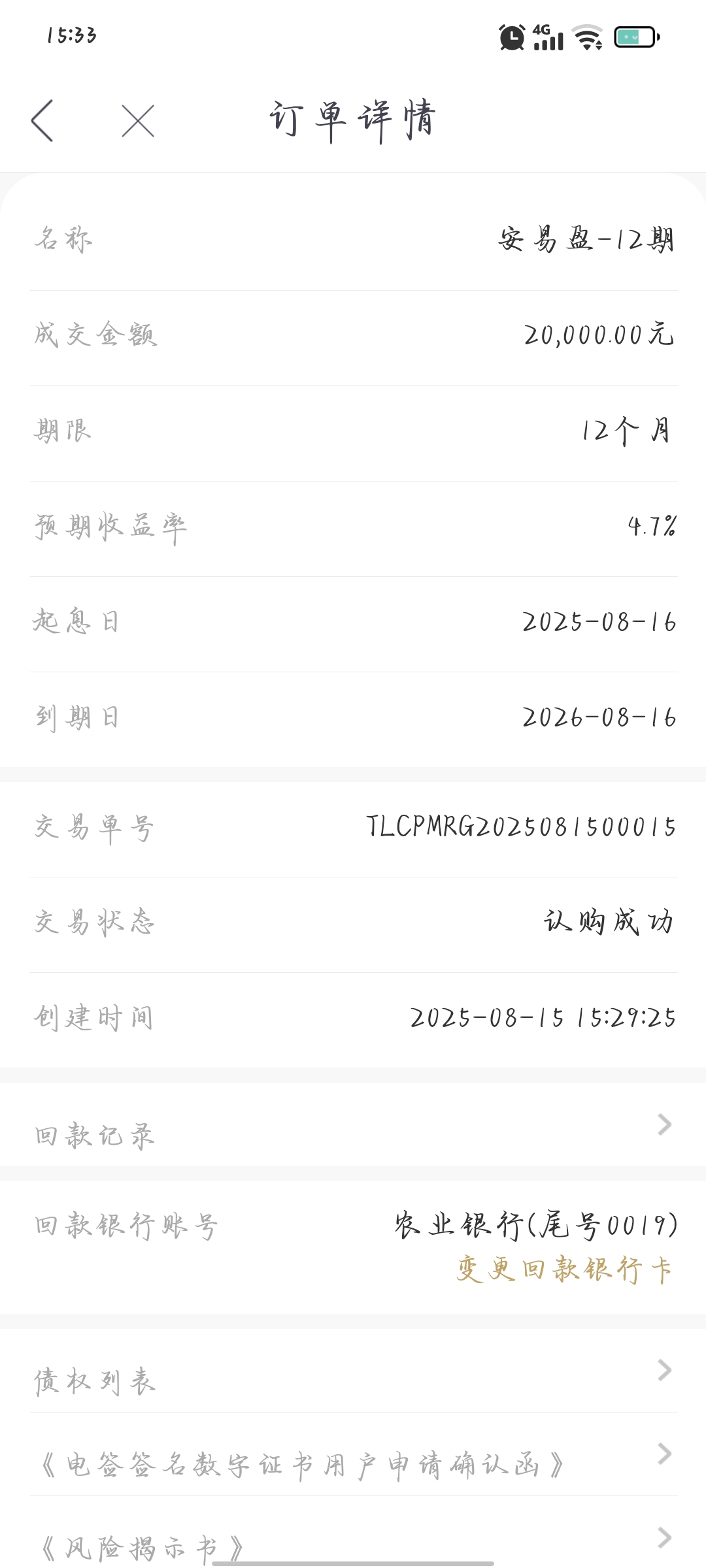
Task: Close the order details page
Action: click(138, 121)
